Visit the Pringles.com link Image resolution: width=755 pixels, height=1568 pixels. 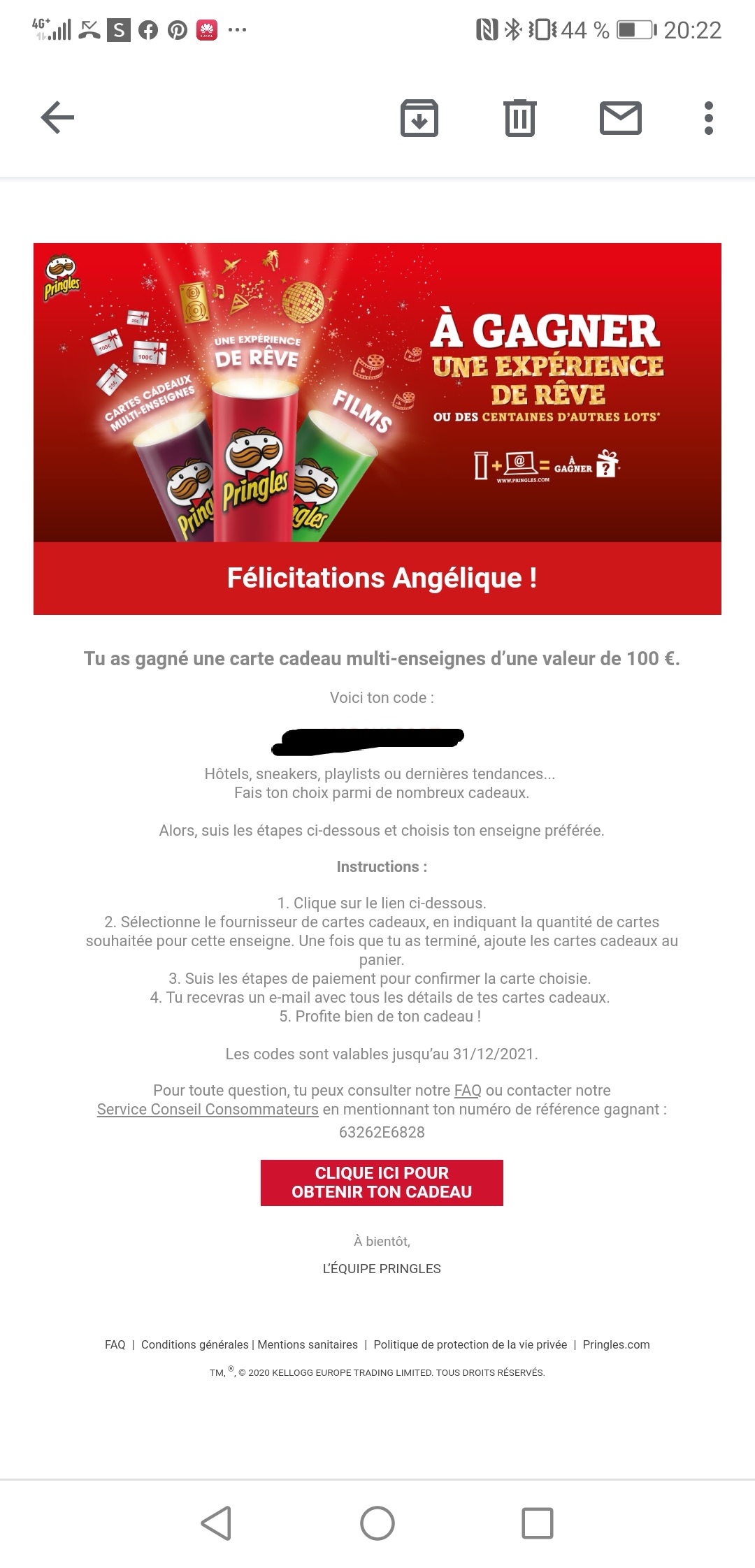tap(616, 1344)
